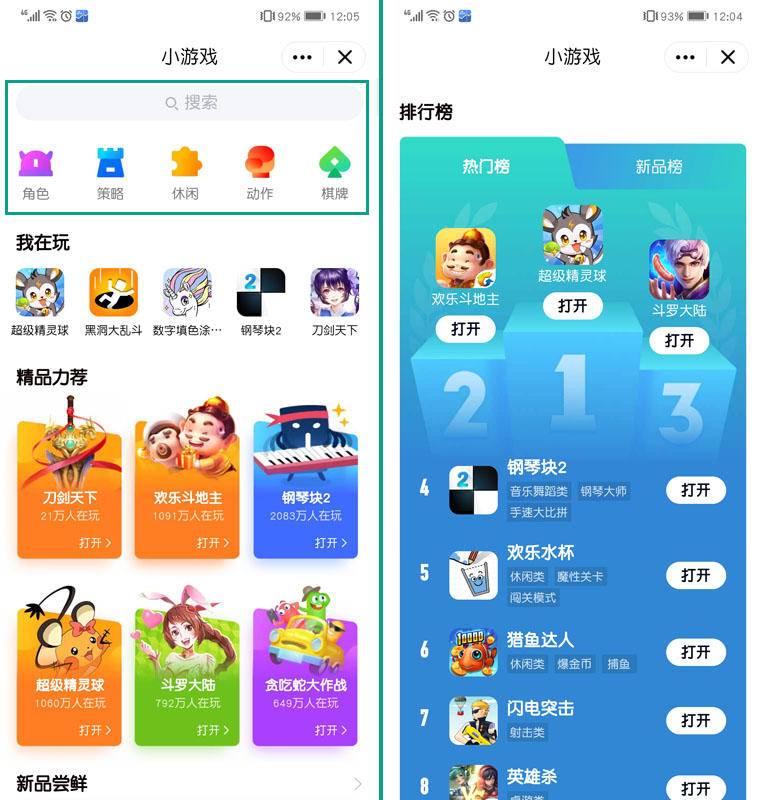Open the 策略 game category

coord(111,173)
